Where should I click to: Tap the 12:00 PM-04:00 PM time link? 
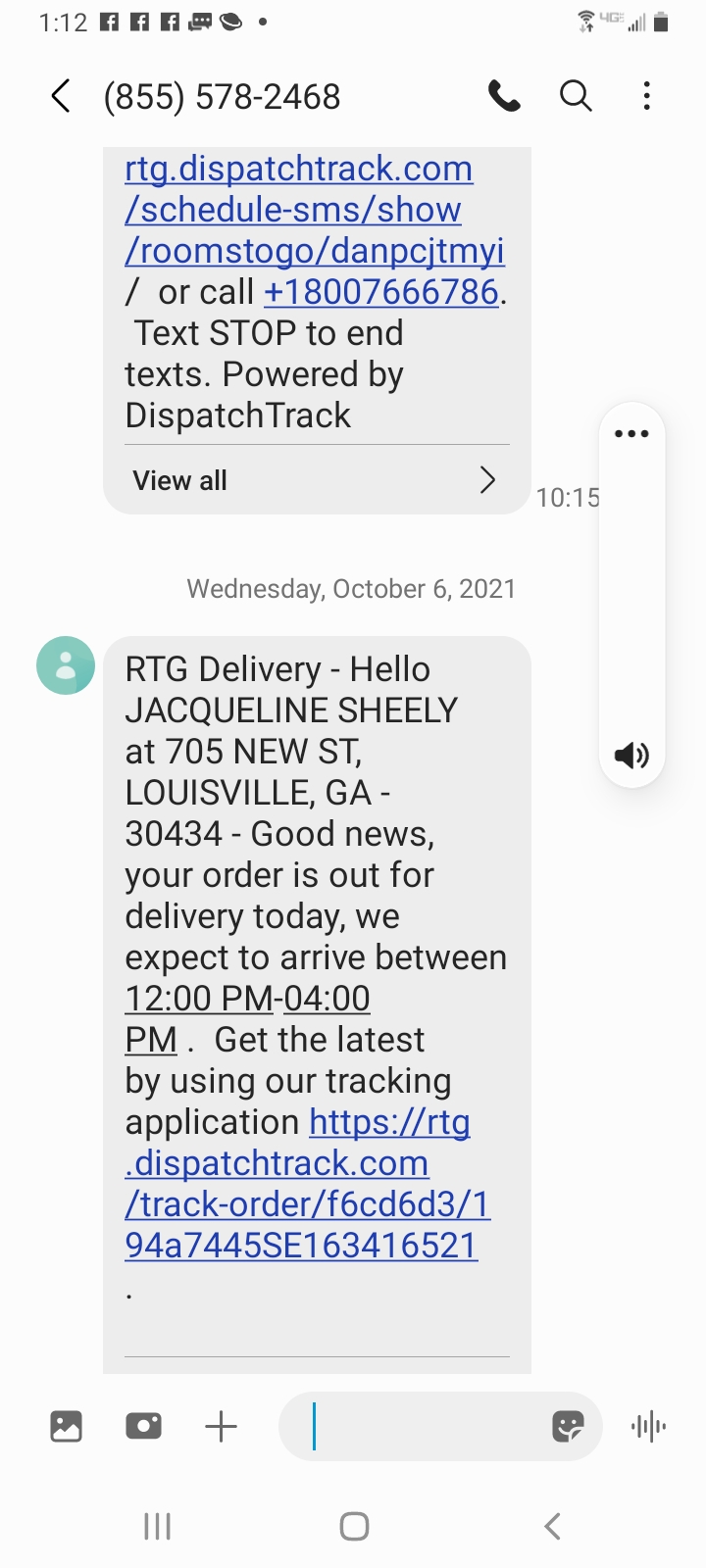247,1000
